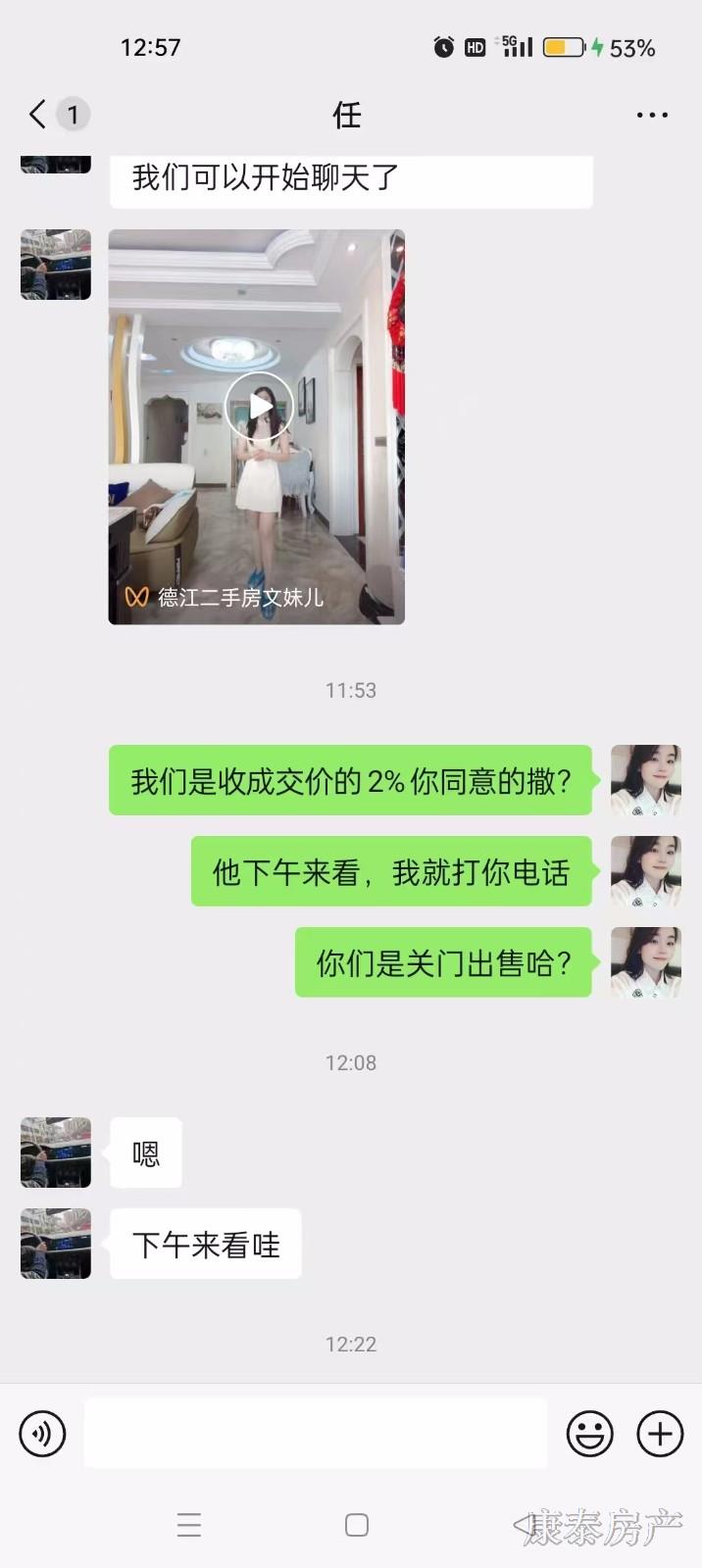View contact avatar beside 下午来看哇 message
702x1568 pixels.
(x=56, y=1244)
